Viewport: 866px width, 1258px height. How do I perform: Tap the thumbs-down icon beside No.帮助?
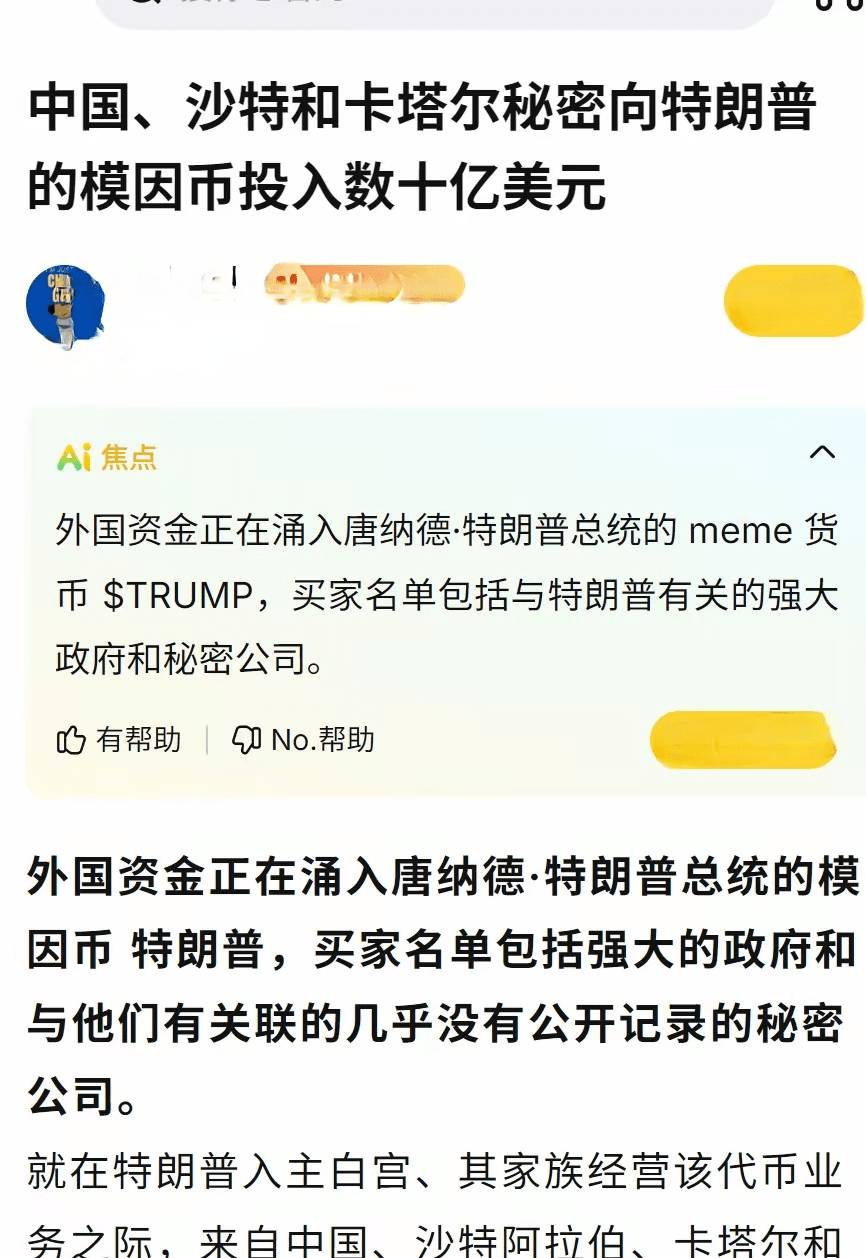247,740
